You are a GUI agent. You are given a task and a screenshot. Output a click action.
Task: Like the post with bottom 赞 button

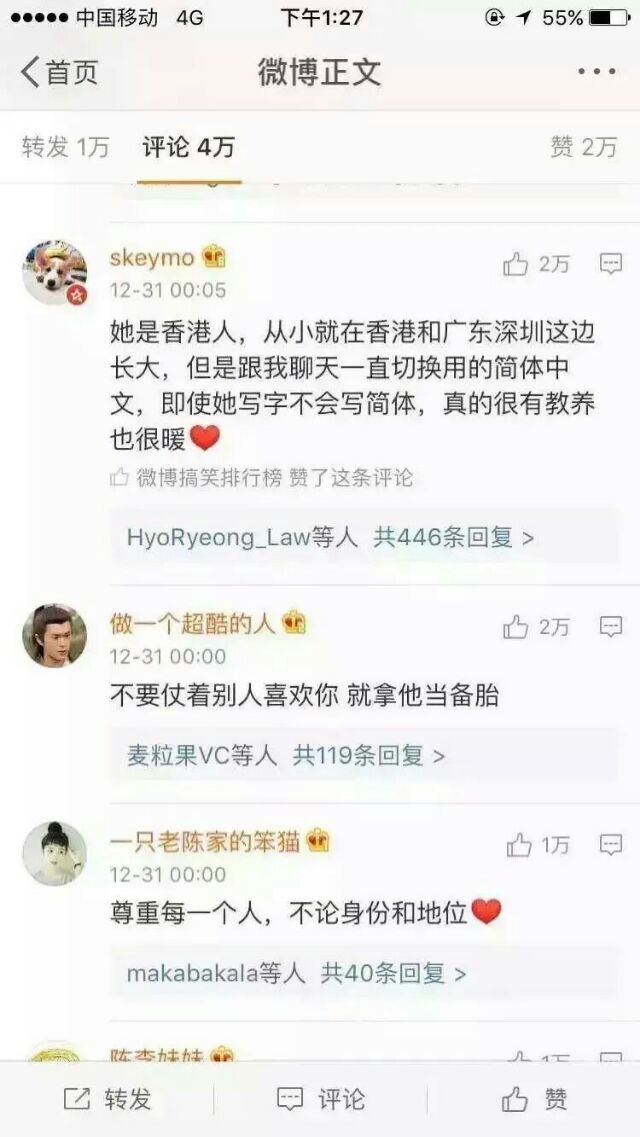[x=534, y=1099]
